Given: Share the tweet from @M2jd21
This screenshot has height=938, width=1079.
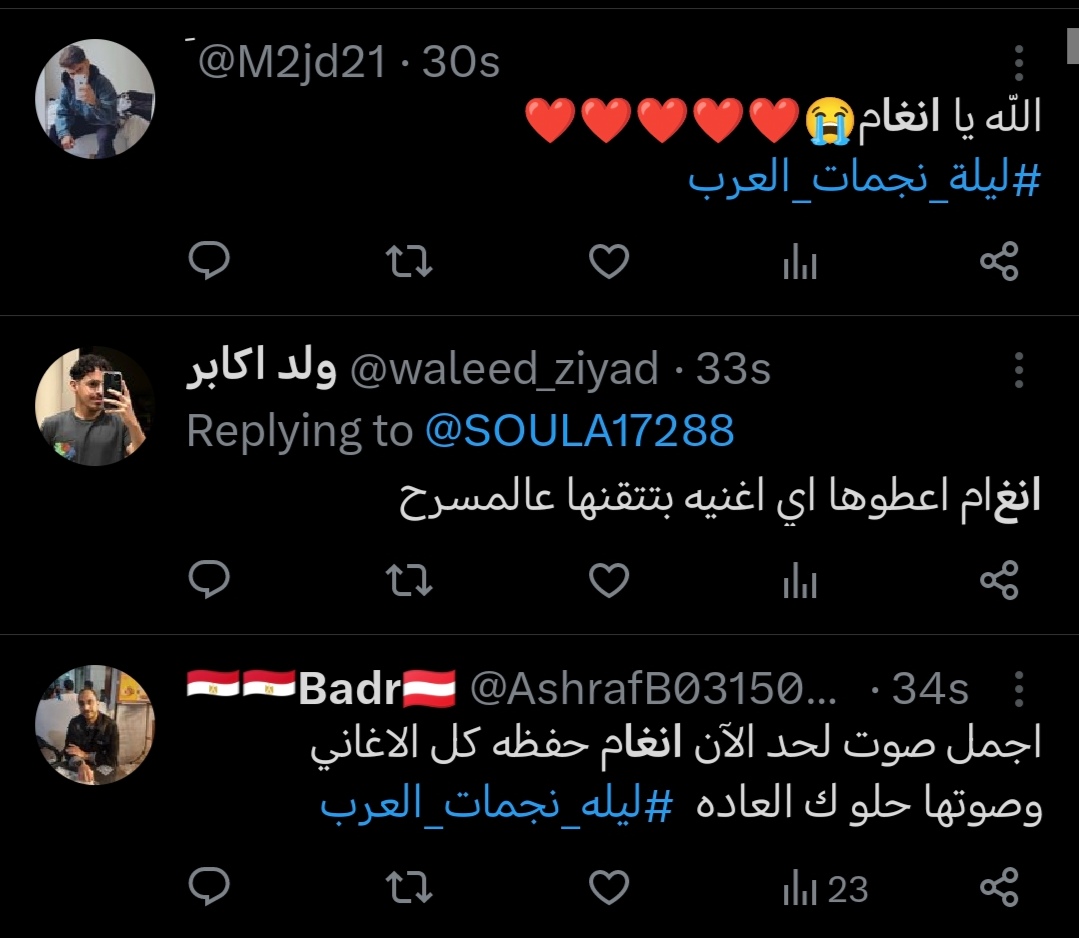Looking at the screenshot, I should (998, 262).
